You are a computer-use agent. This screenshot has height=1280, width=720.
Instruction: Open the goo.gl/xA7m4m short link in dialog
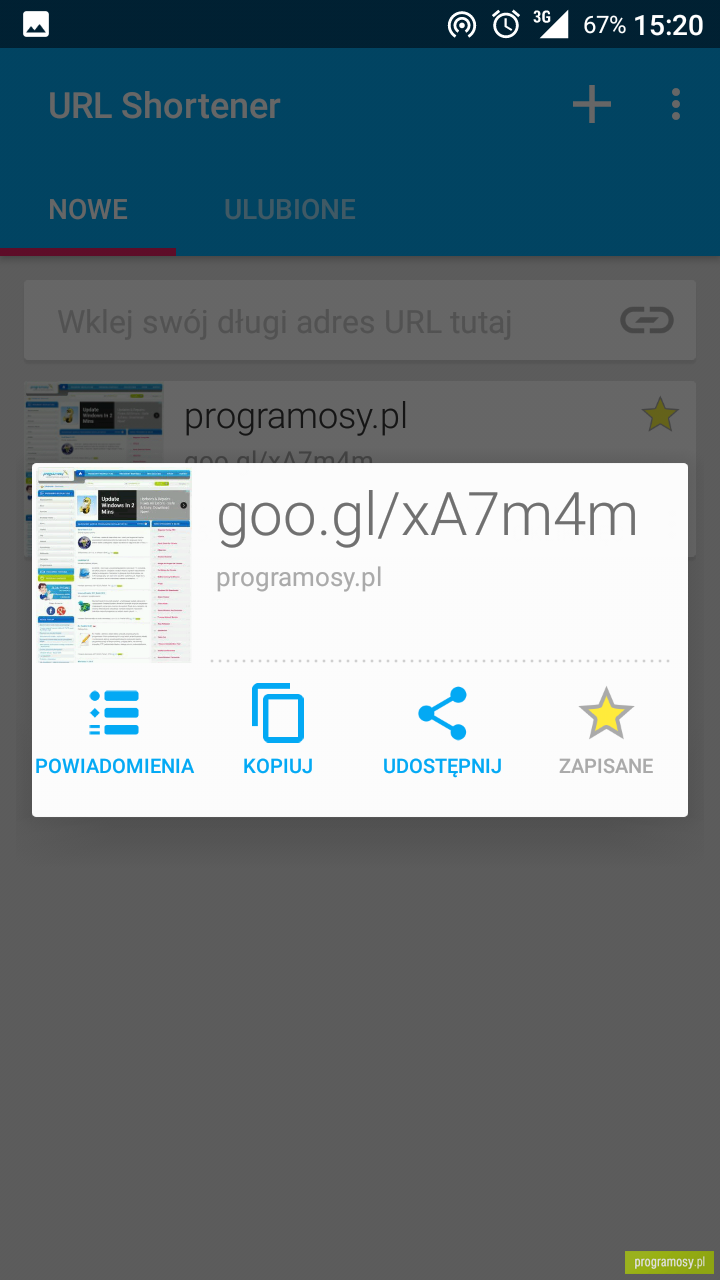pyautogui.click(x=427, y=517)
